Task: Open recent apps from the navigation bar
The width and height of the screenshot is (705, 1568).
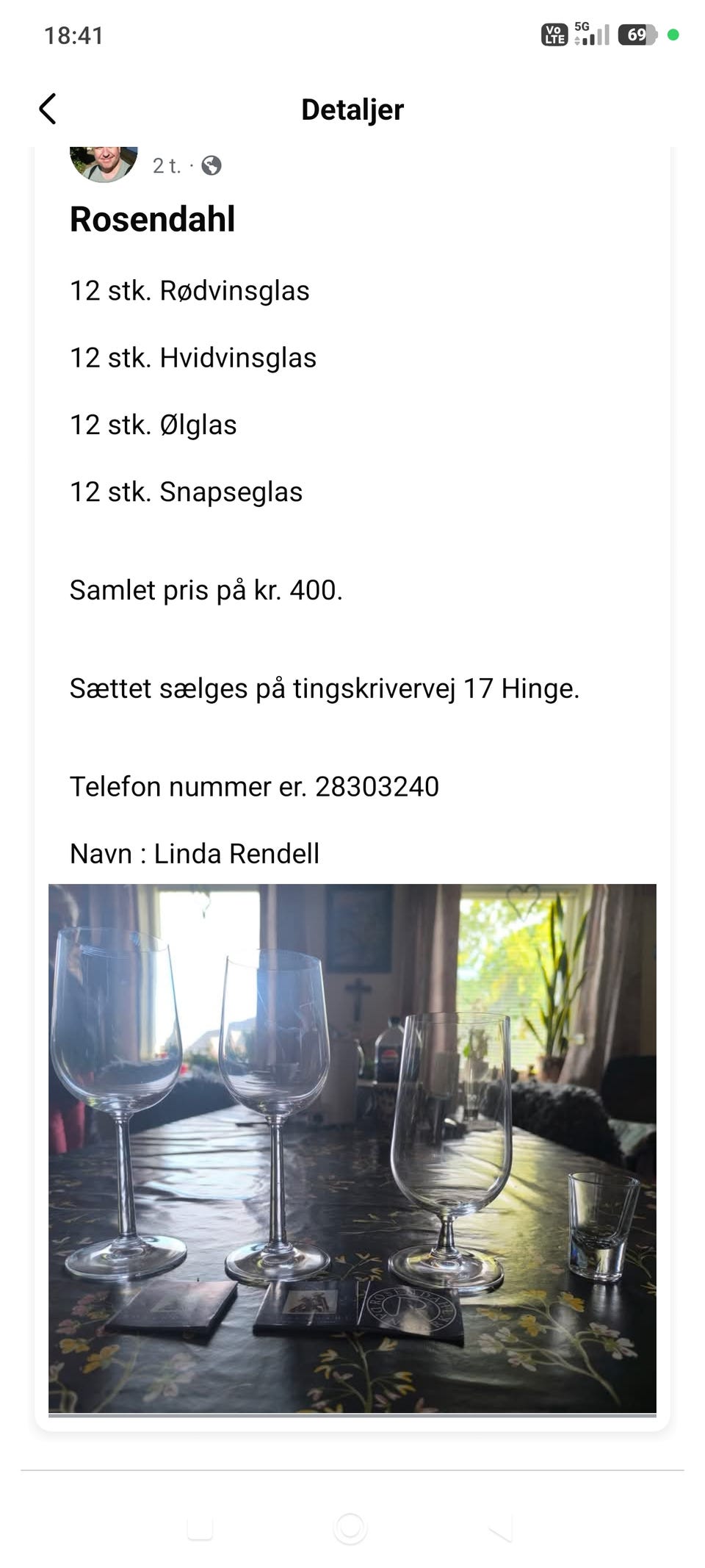Action: coord(200,1528)
